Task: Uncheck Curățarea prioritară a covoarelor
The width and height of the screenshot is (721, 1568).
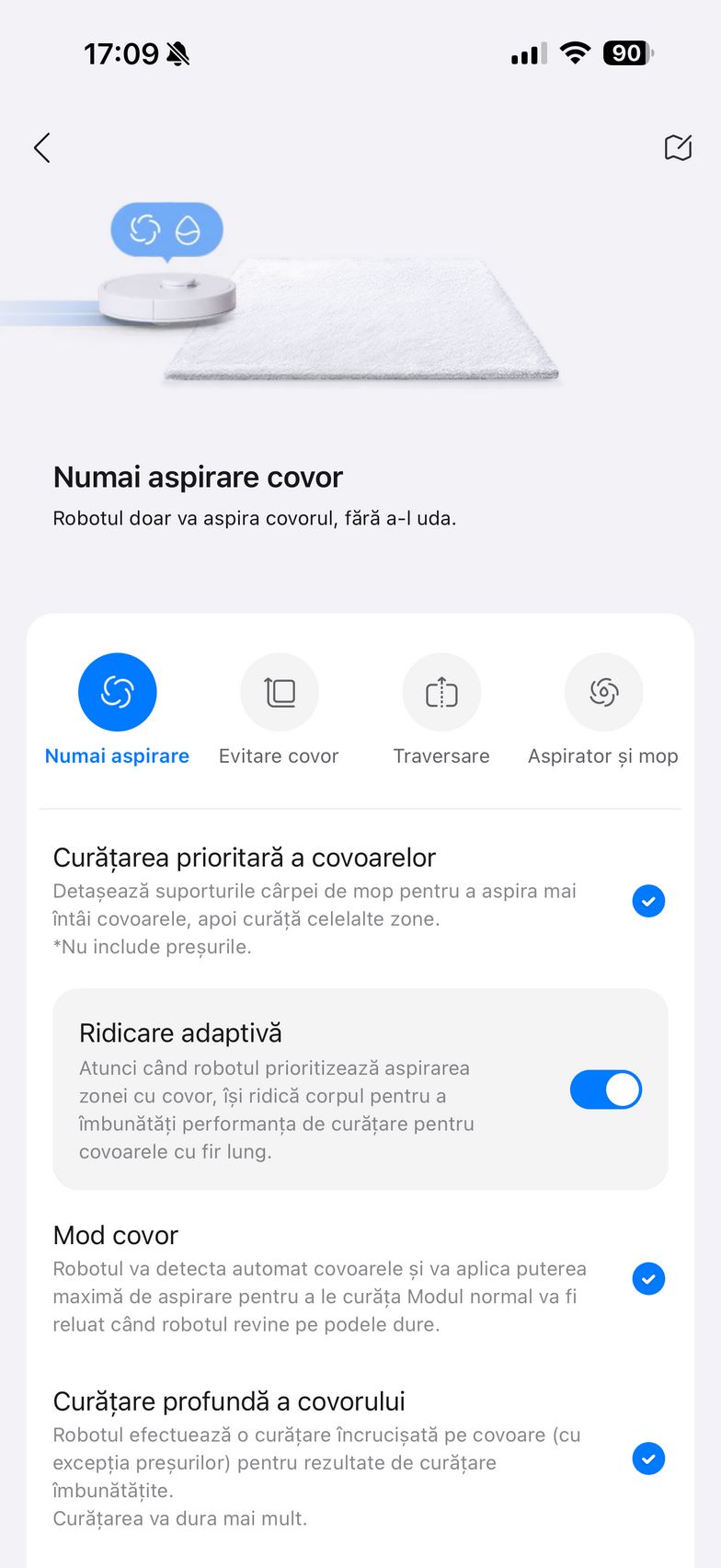Action: [648, 901]
